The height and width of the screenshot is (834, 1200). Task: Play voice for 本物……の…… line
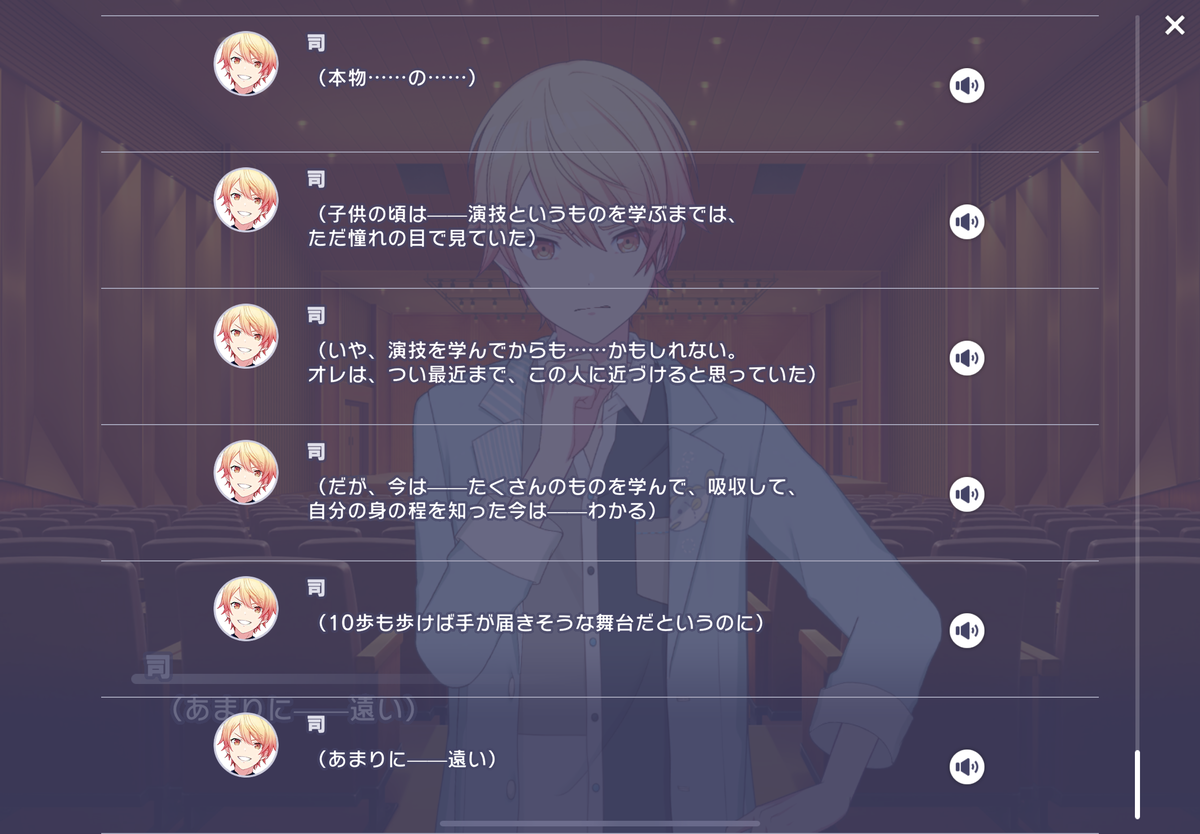tap(966, 86)
